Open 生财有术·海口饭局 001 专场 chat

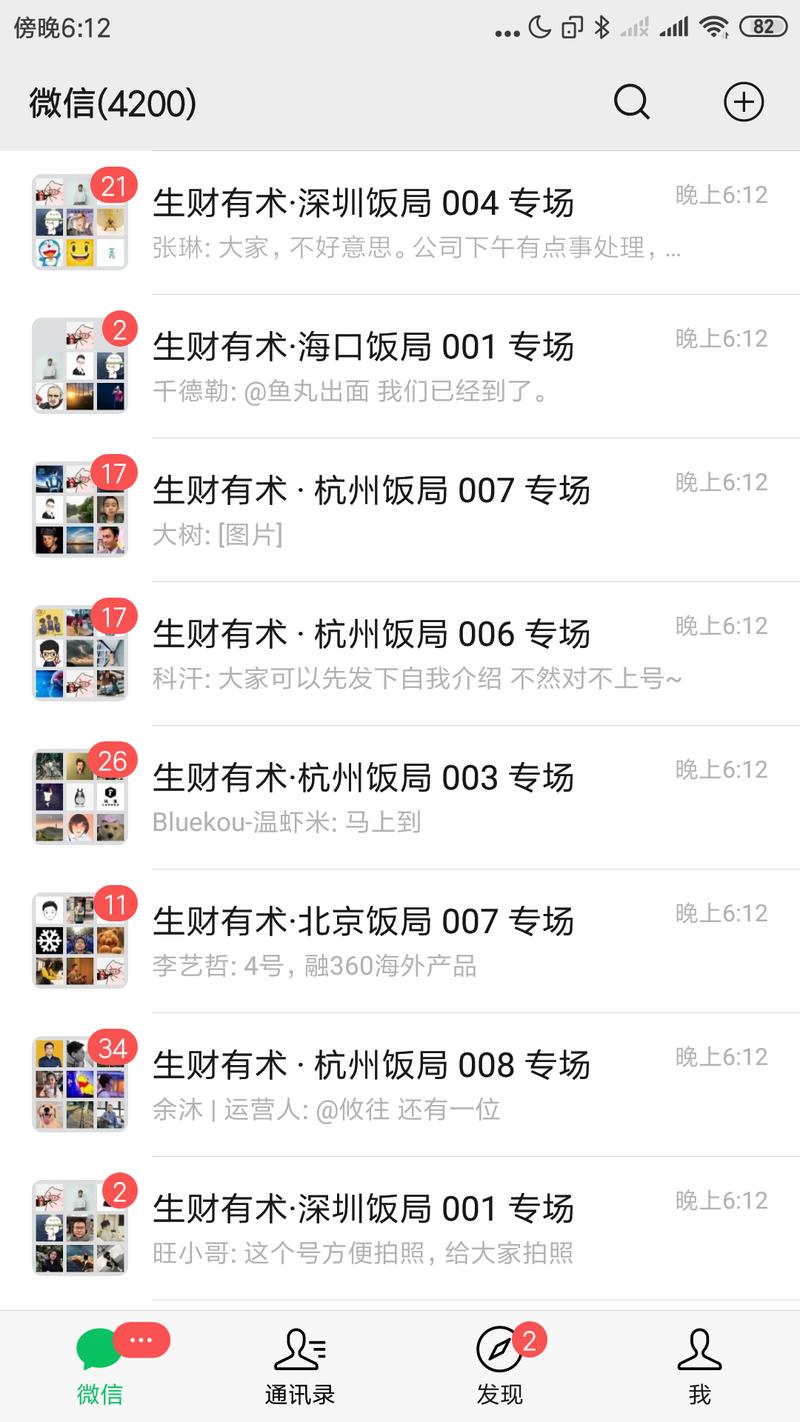pos(400,365)
